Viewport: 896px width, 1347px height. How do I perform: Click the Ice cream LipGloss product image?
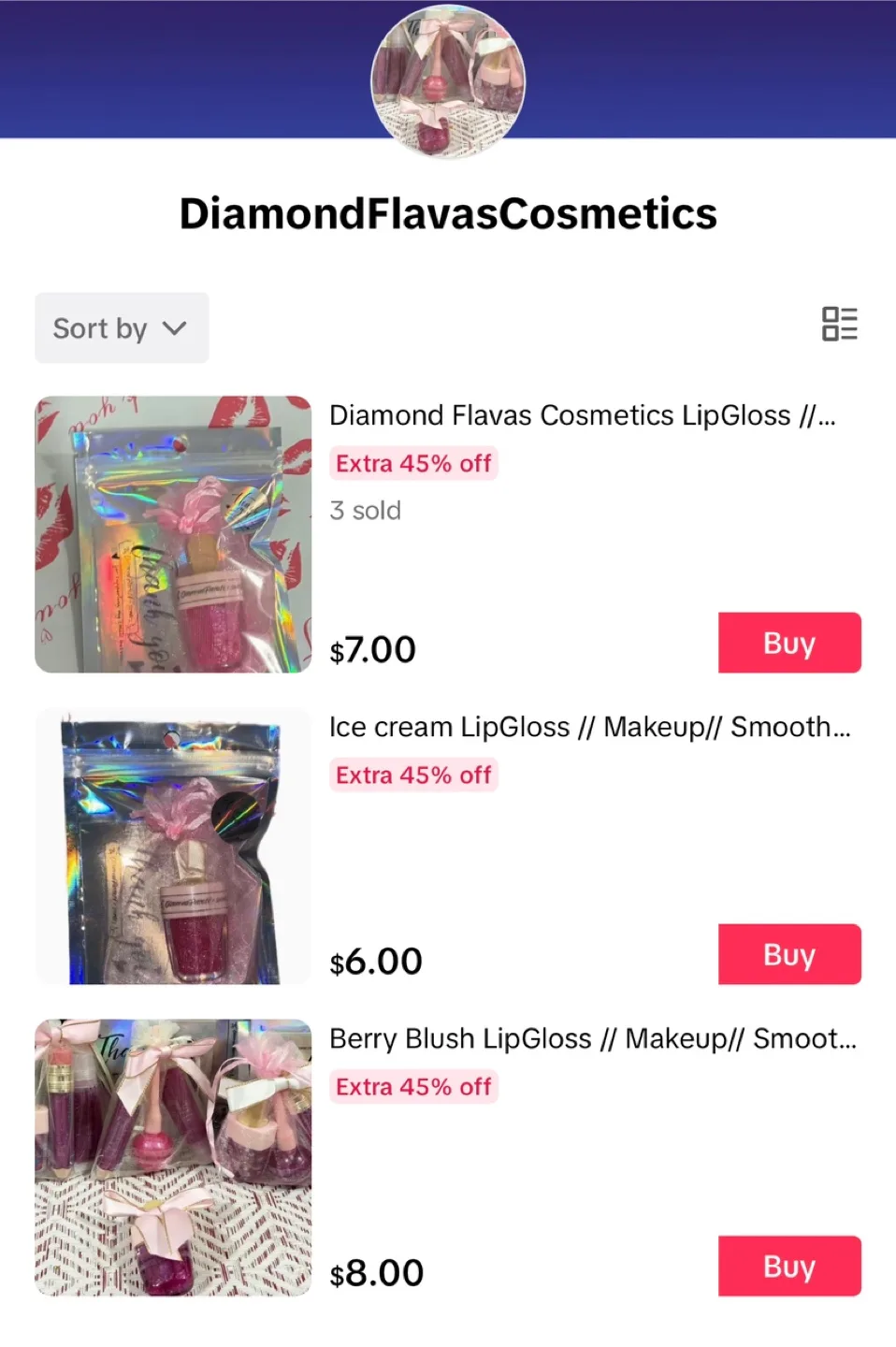click(174, 847)
